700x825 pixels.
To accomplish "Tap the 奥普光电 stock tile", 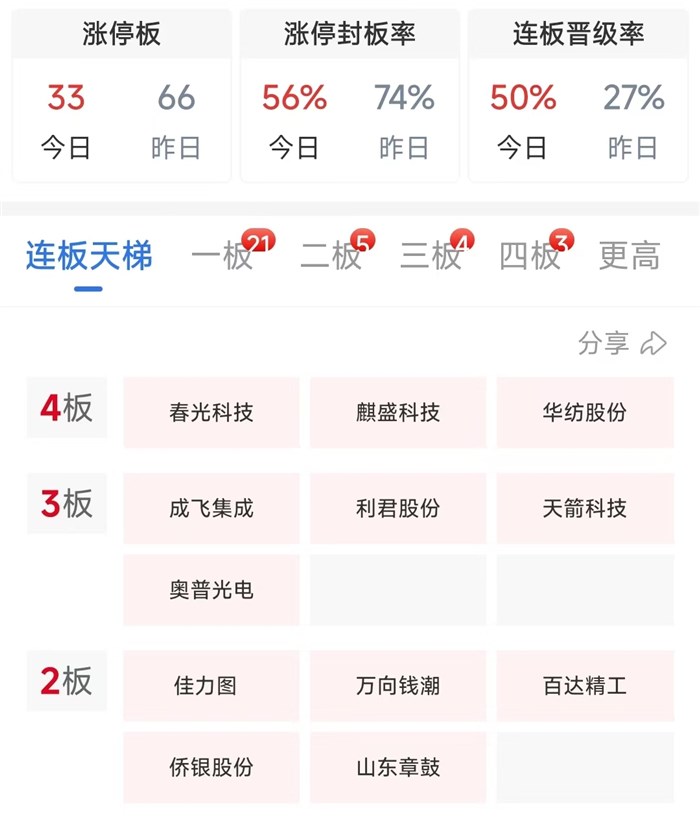I will 211,590.
